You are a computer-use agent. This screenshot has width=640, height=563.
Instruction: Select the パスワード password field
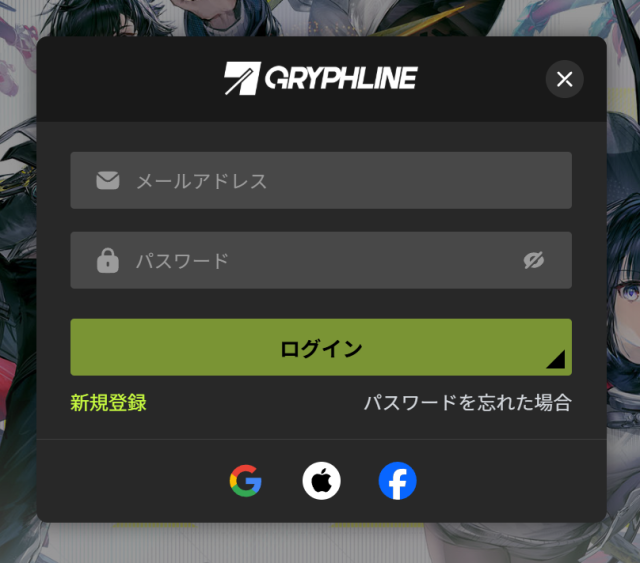tap(310, 261)
